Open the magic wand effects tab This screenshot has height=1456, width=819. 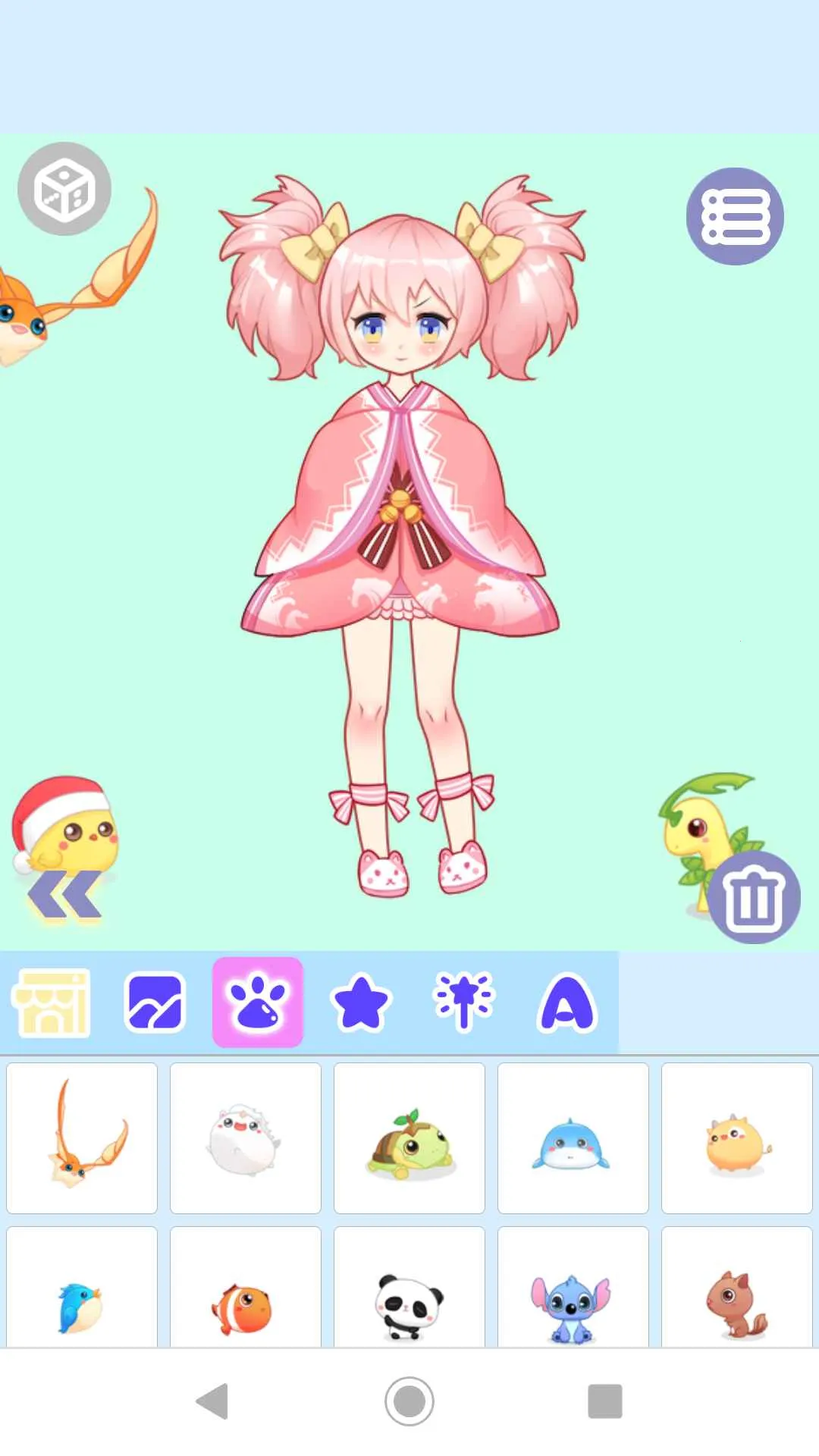(463, 1002)
